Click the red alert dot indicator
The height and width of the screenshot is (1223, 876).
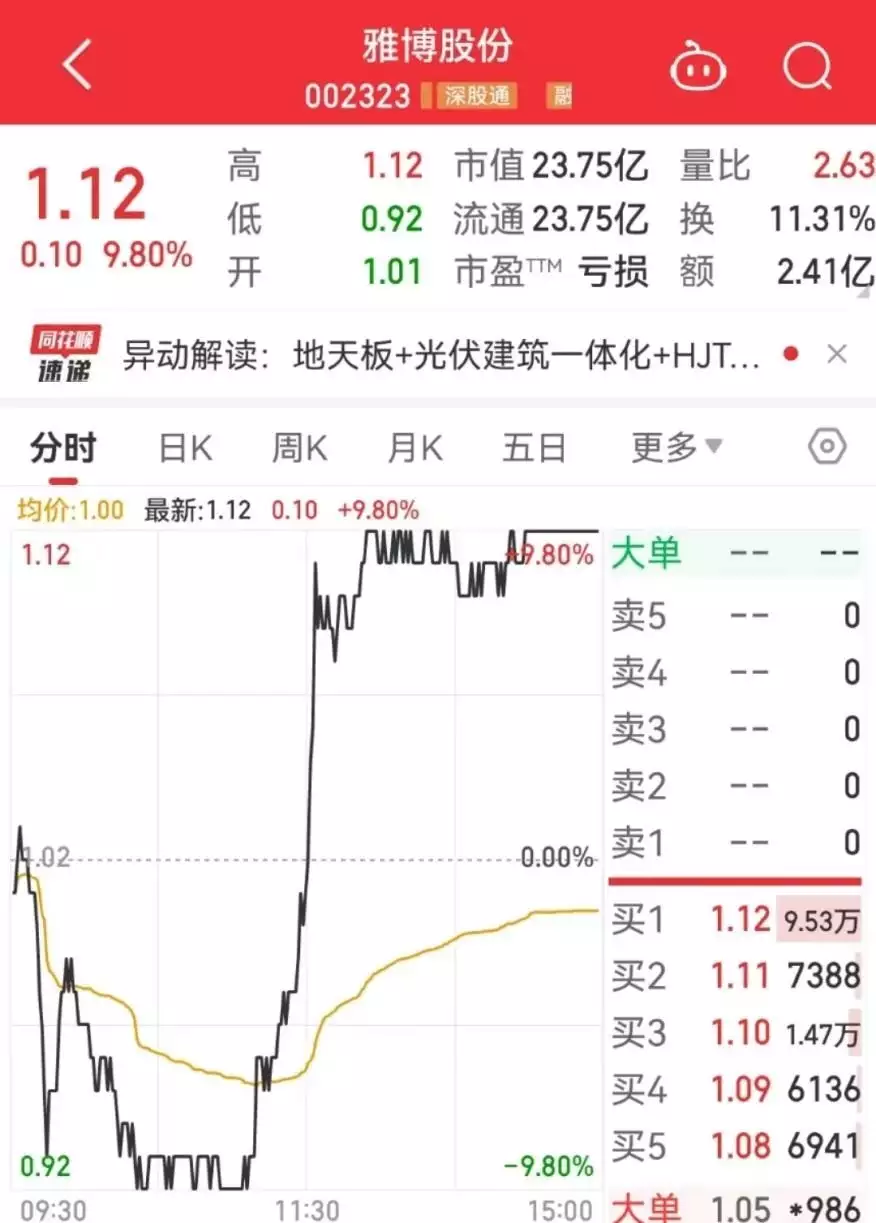(789, 355)
